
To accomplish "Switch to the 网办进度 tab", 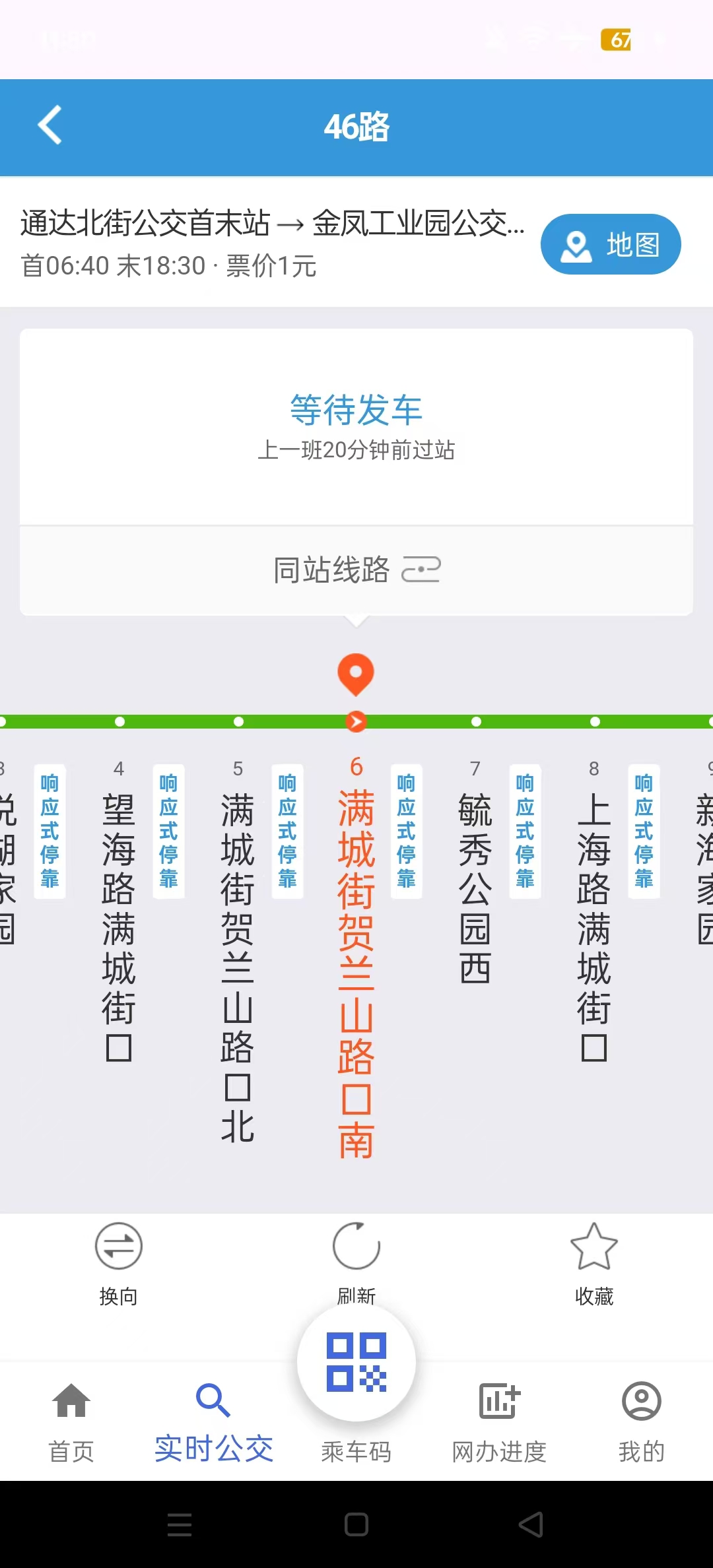I will point(499,1421).
